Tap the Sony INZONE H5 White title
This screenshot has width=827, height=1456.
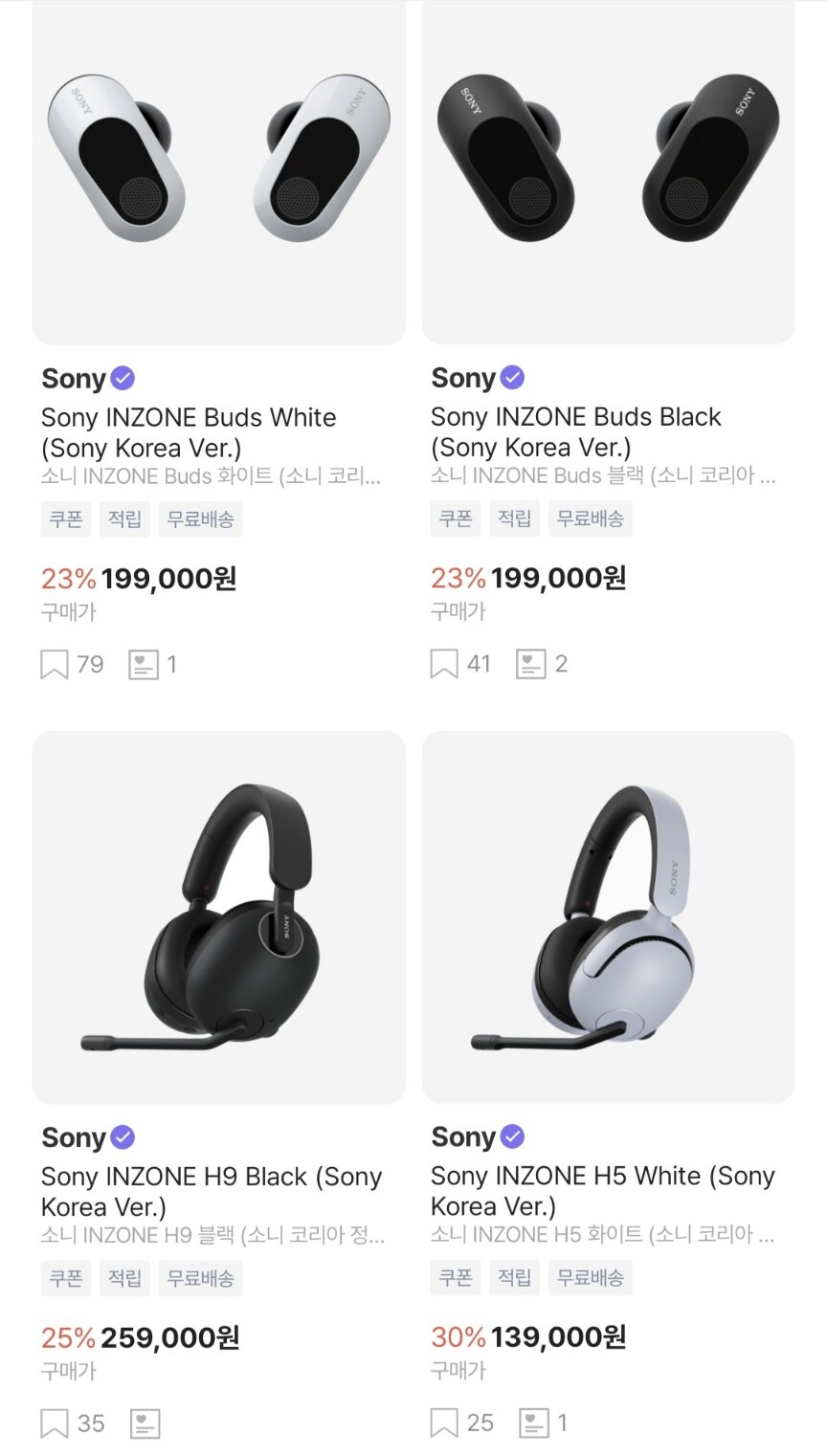602,1190
